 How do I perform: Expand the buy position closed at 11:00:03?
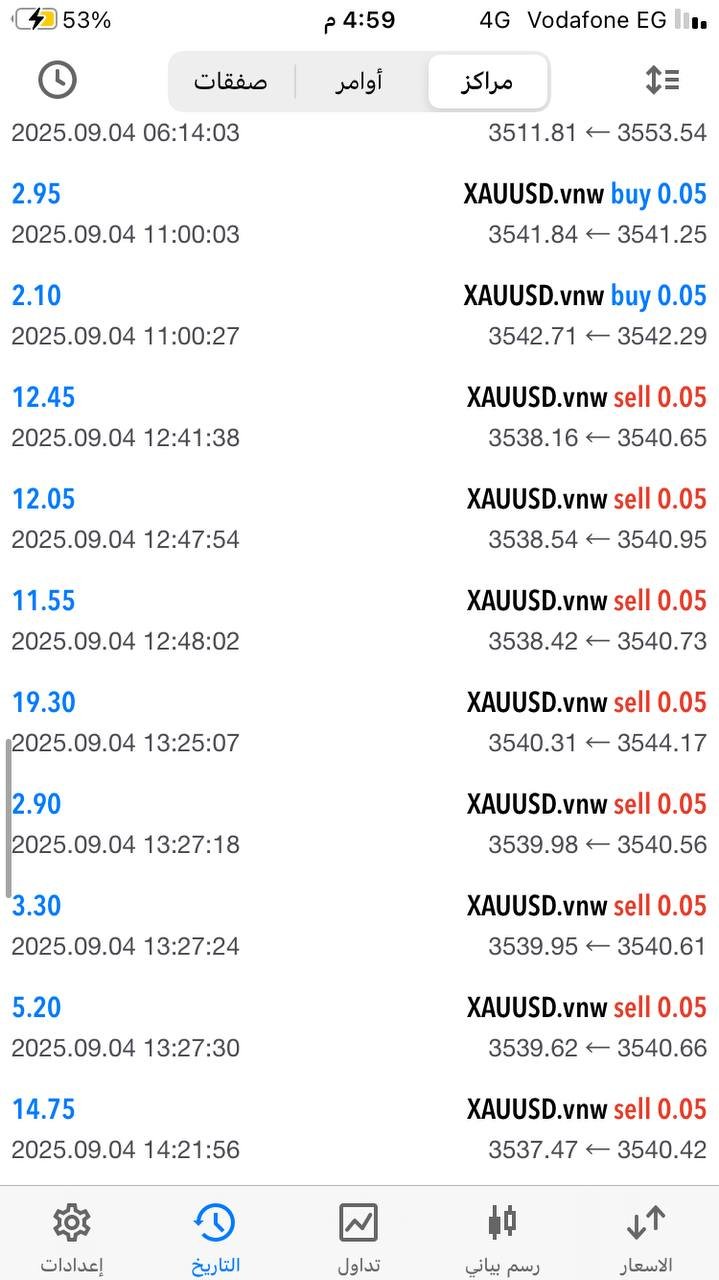[359, 213]
